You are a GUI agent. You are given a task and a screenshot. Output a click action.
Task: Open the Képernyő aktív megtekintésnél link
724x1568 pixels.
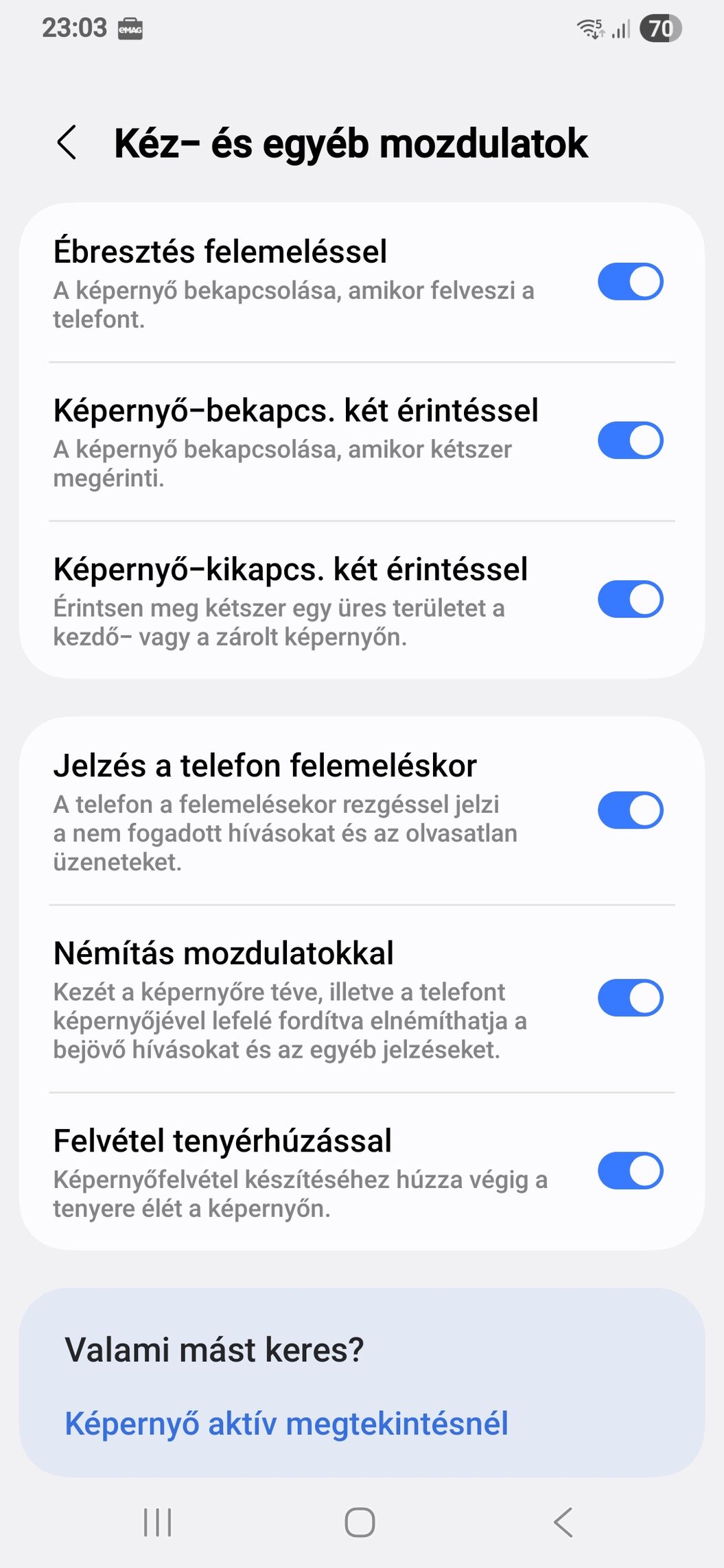point(286,1423)
